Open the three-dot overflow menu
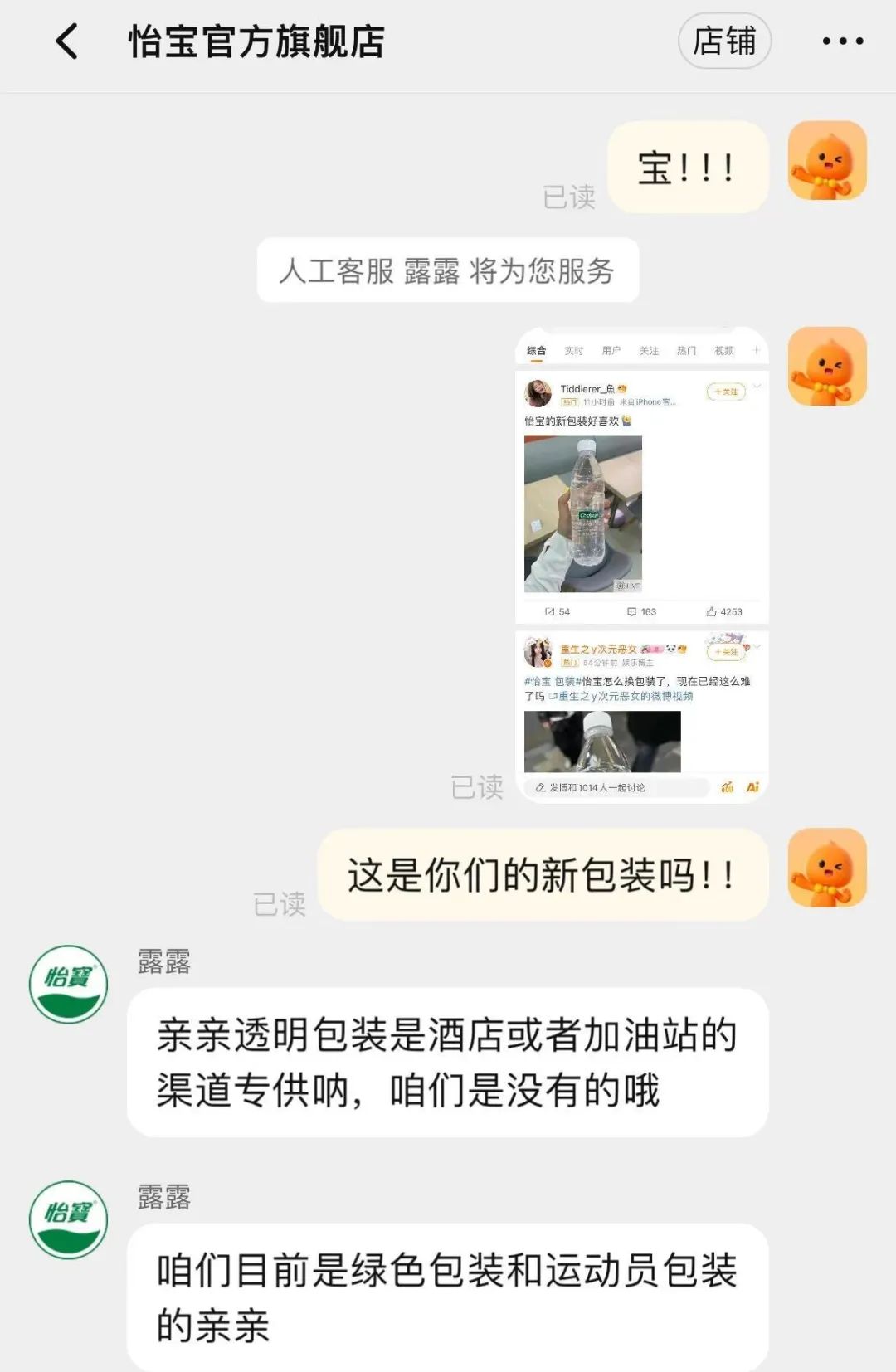Viewport: 896px width, 1372px height. click(x=842, y=41)
